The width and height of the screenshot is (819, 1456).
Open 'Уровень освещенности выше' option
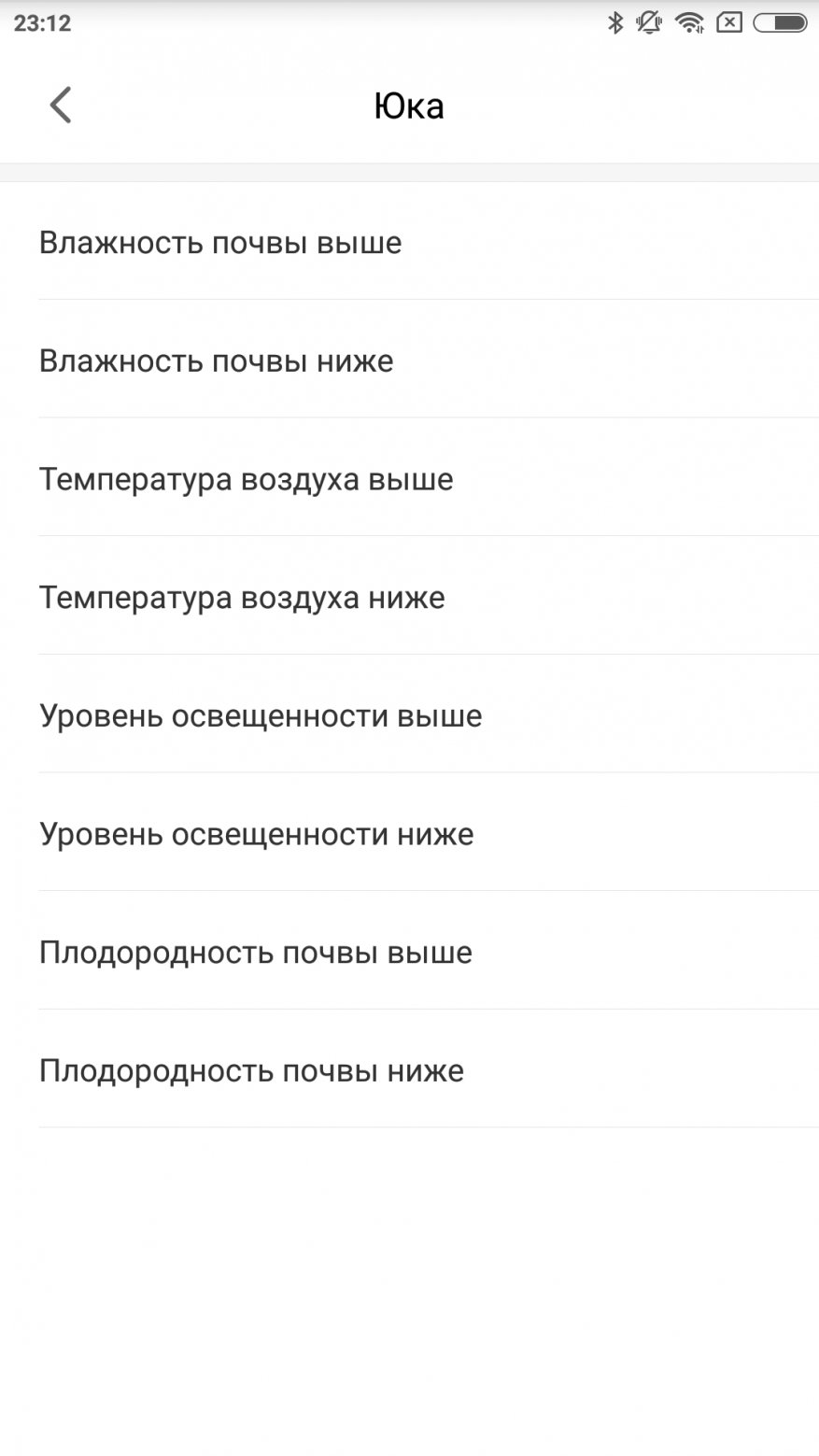(x=261, y=716)
